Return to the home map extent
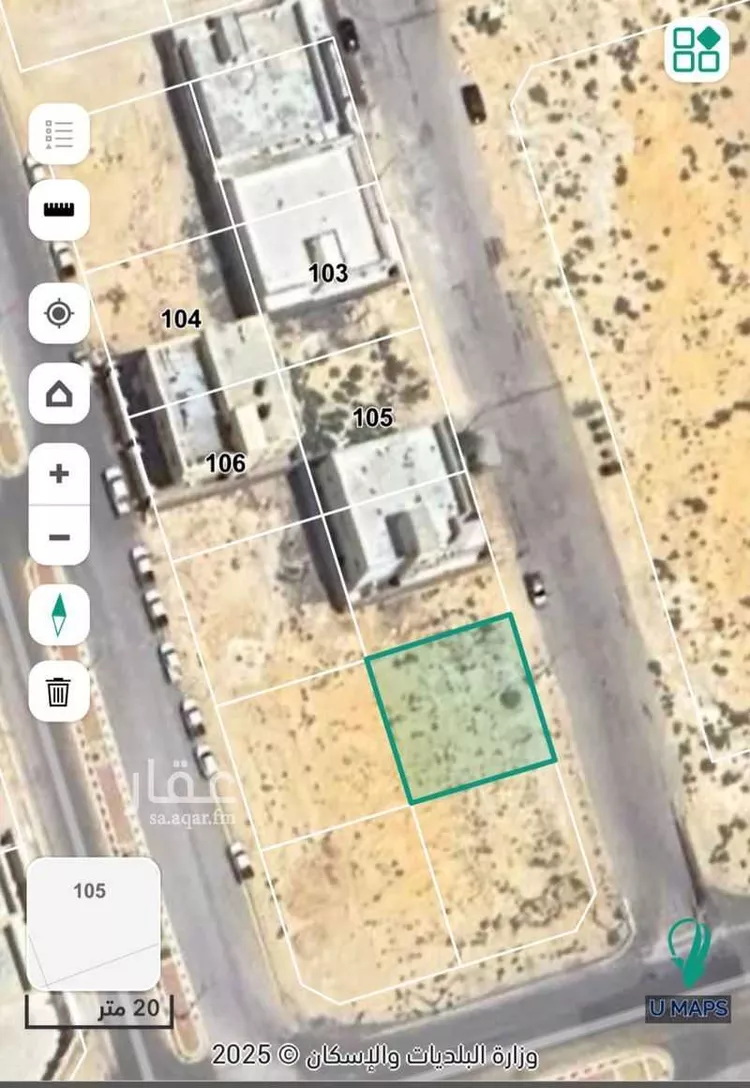Image resolution: width=750 pixels, height=1088 pixels. [59, 394]
